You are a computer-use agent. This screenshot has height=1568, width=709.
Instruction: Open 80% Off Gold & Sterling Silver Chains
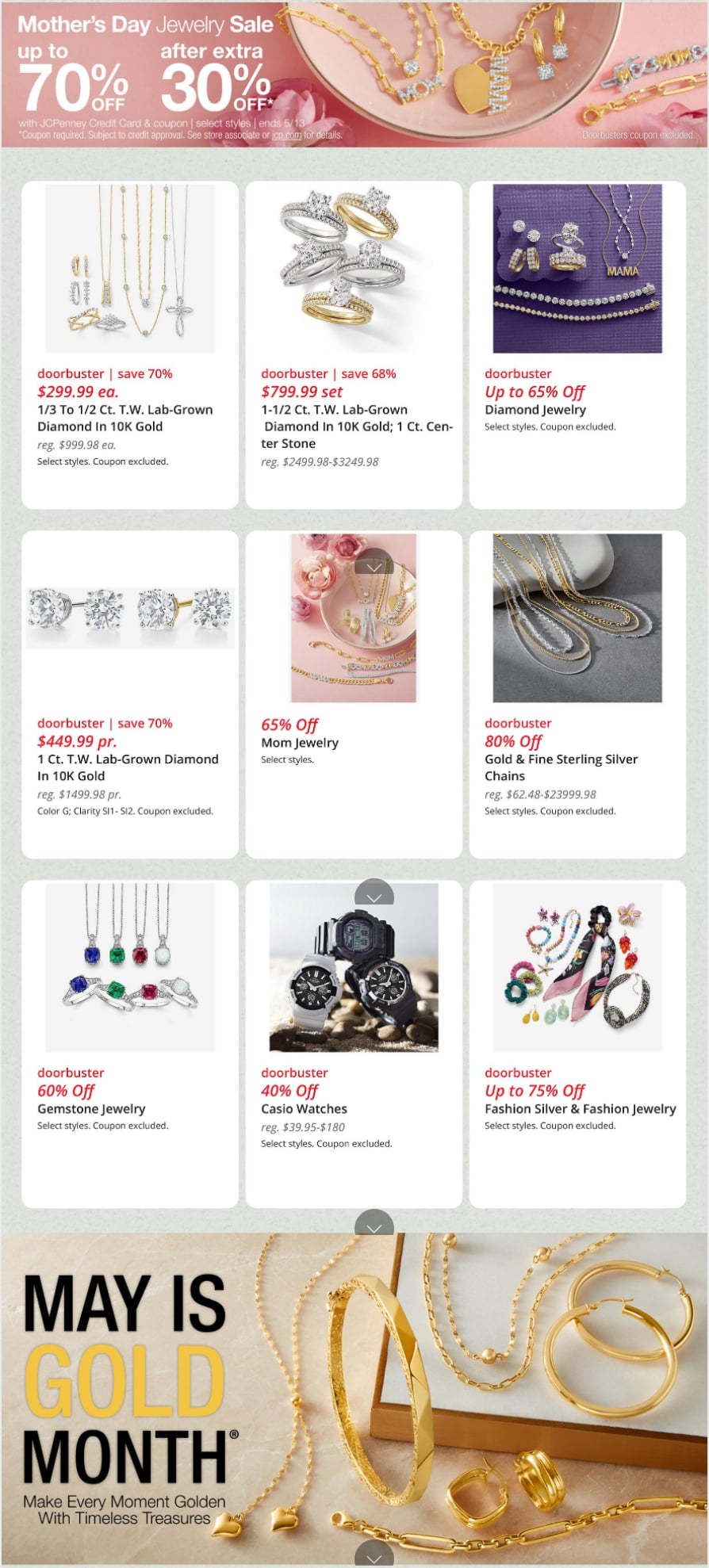(577, 694)
